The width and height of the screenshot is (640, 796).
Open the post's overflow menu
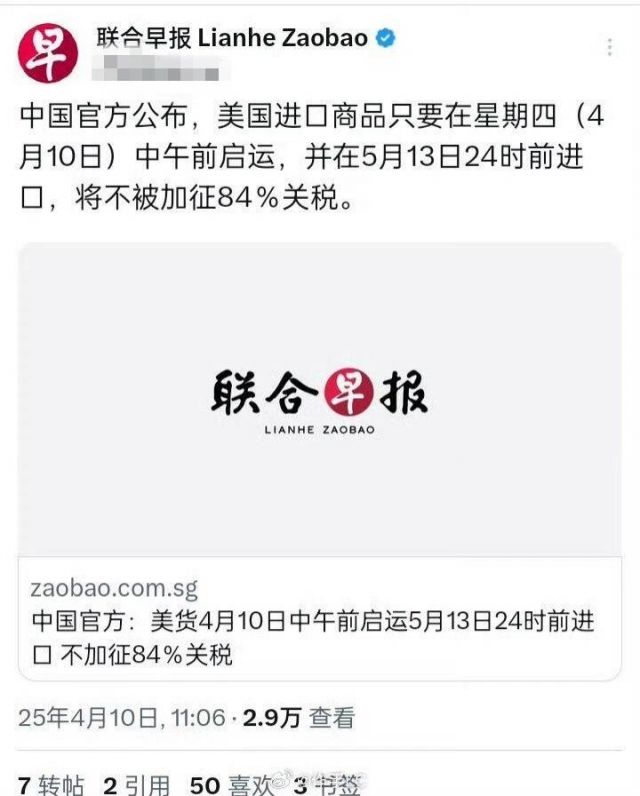610,46
